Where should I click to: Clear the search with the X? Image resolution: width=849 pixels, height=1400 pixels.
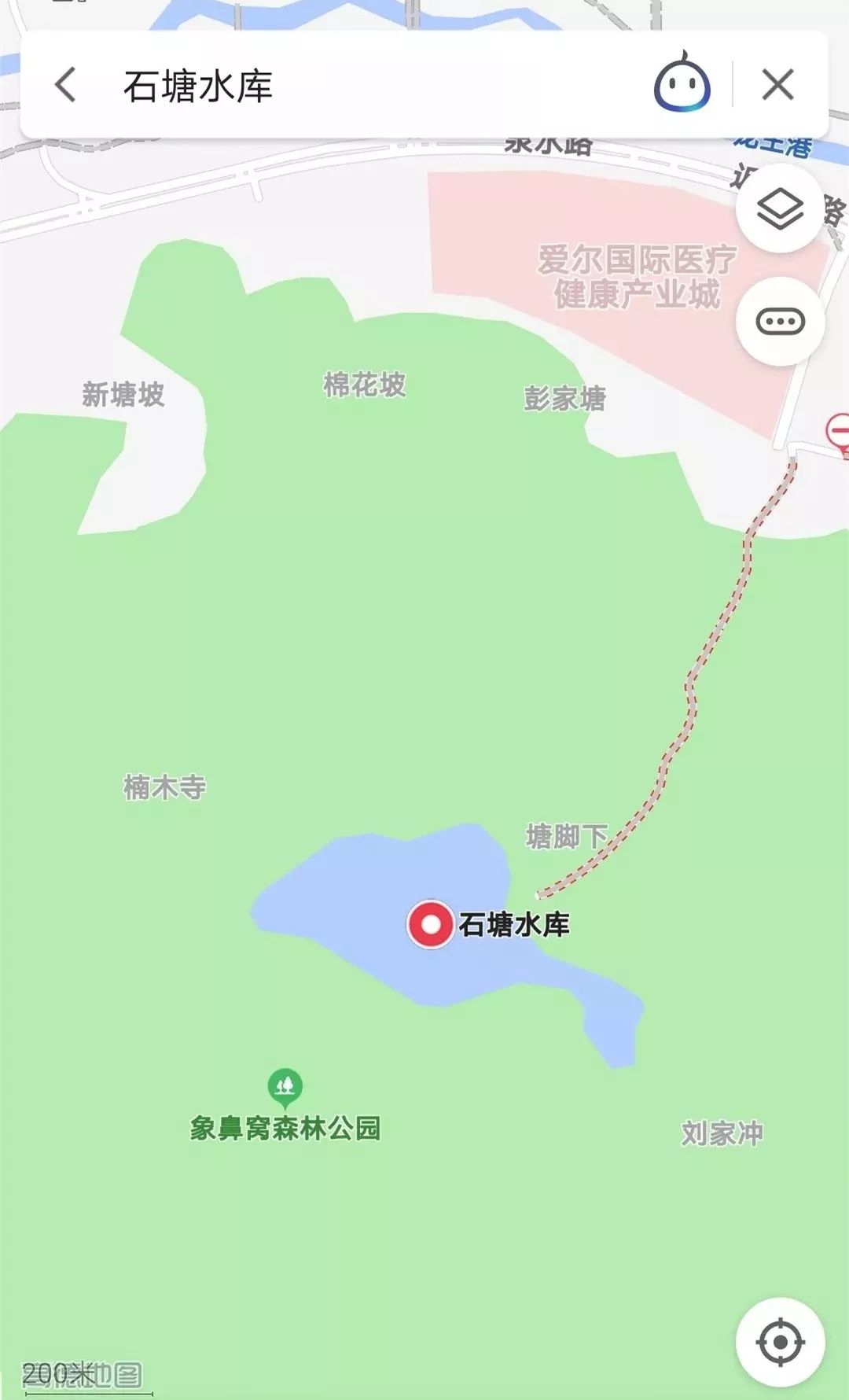coord(777,85)
